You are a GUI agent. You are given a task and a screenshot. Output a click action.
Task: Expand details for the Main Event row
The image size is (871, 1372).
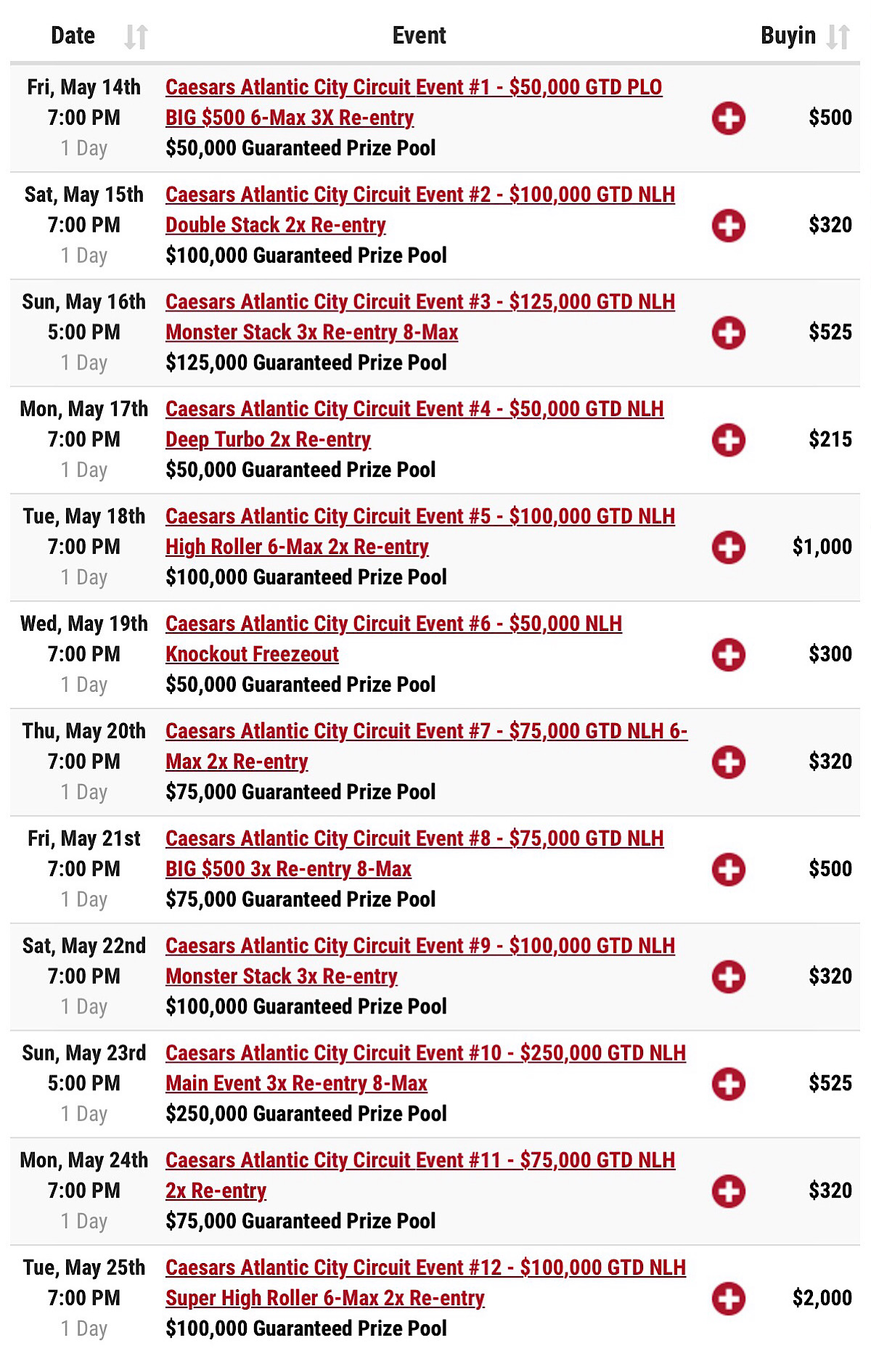click(x=728, y=1084)
